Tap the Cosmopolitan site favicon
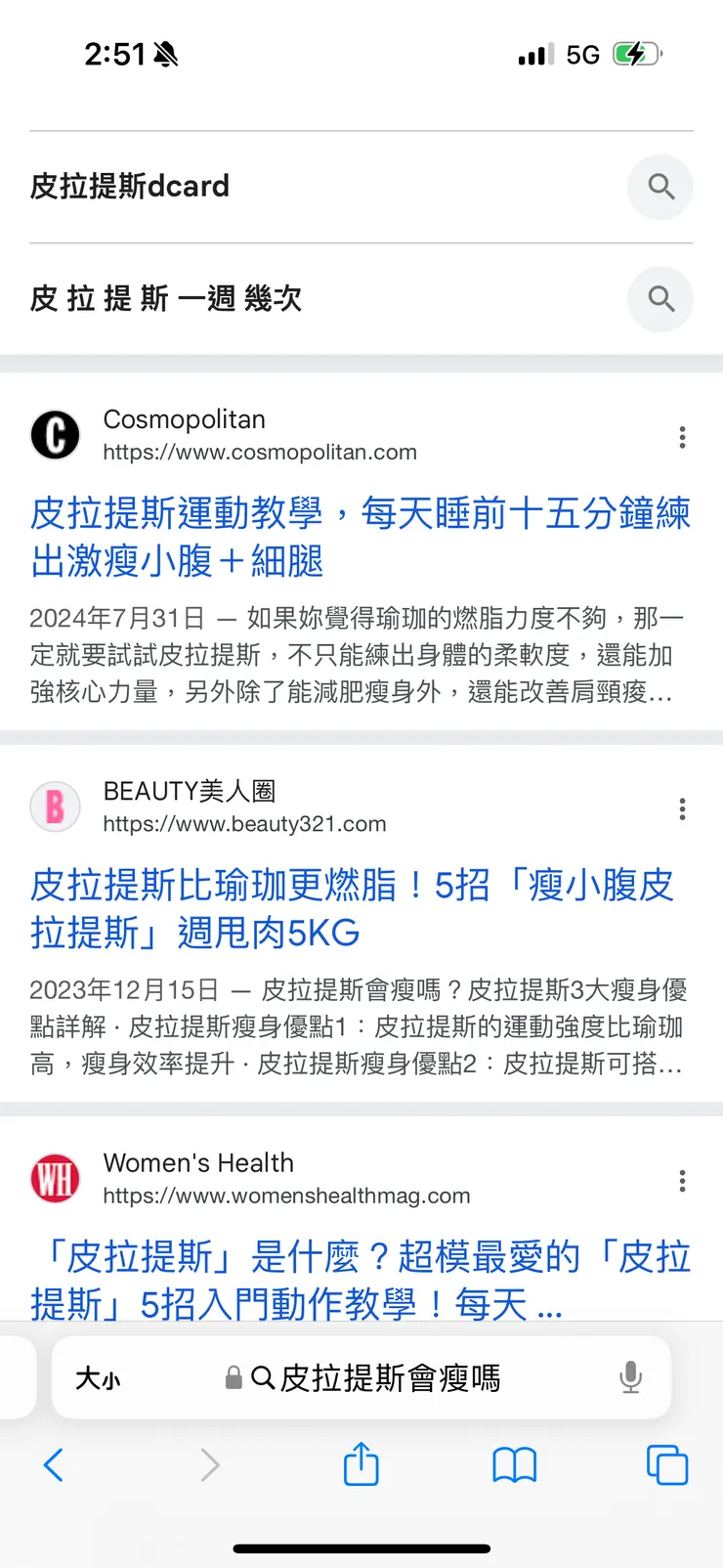723x1568 pixels. (x=55, y=435)
